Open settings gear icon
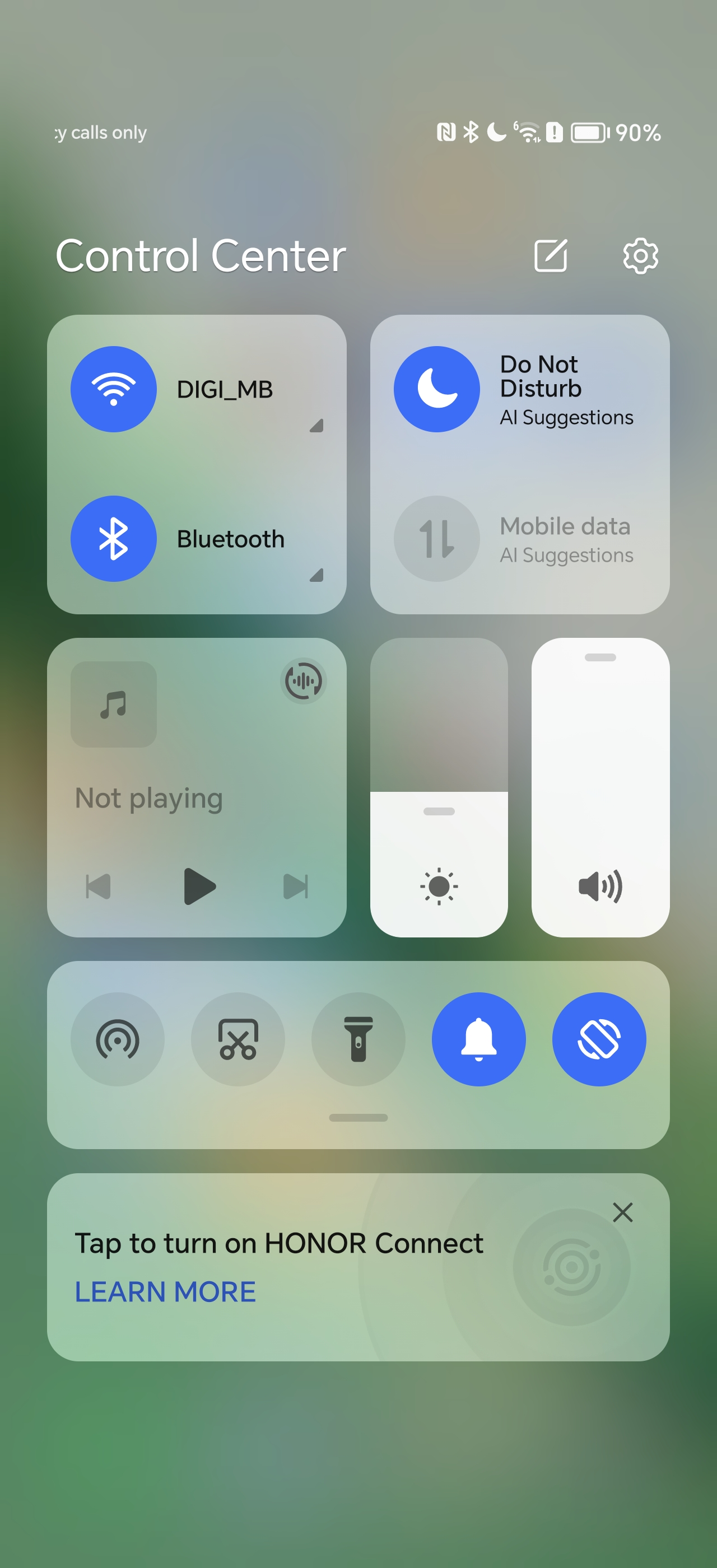The width and height of the screenshot is (717, 1568). (x=640, y=256)
